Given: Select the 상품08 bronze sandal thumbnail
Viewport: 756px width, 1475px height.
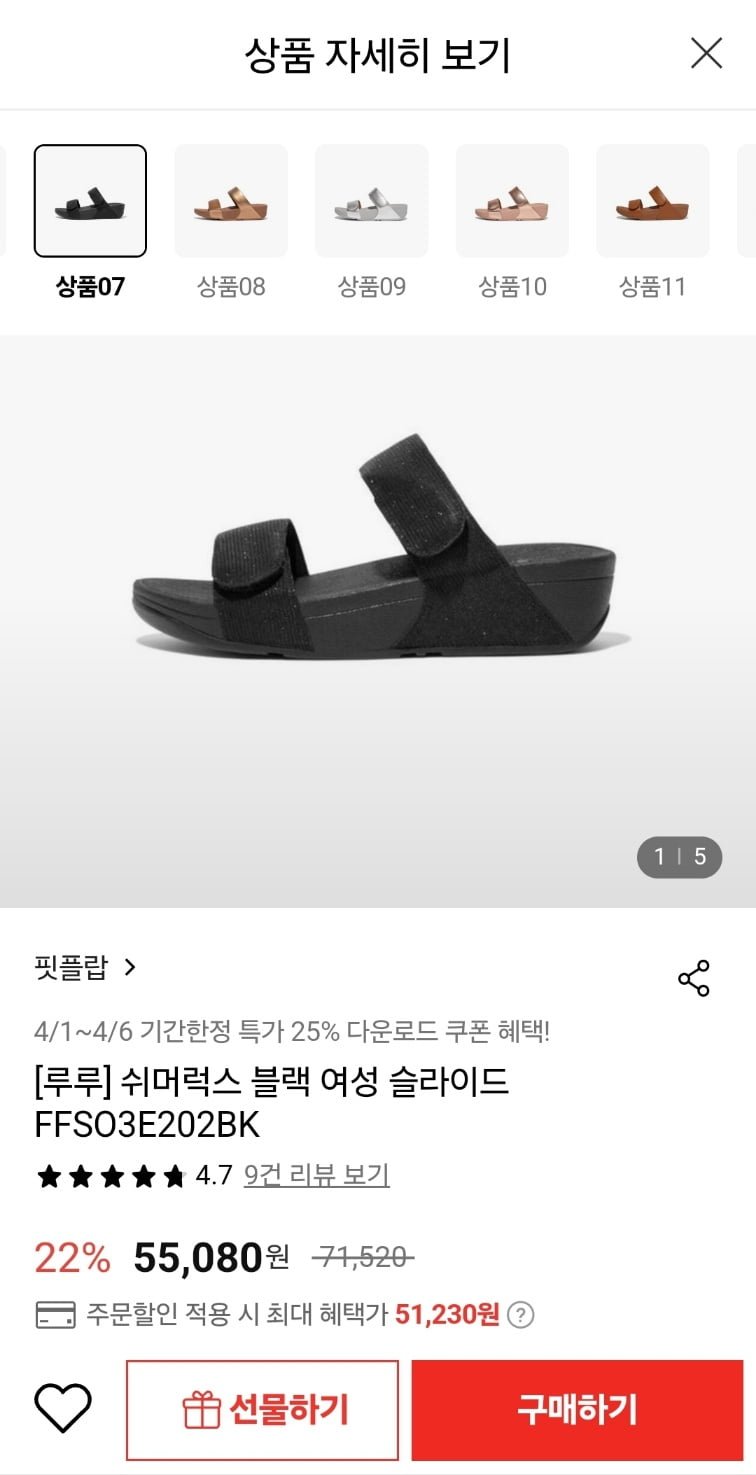Looking at the screenshot, I should click(x=231, y=201).
